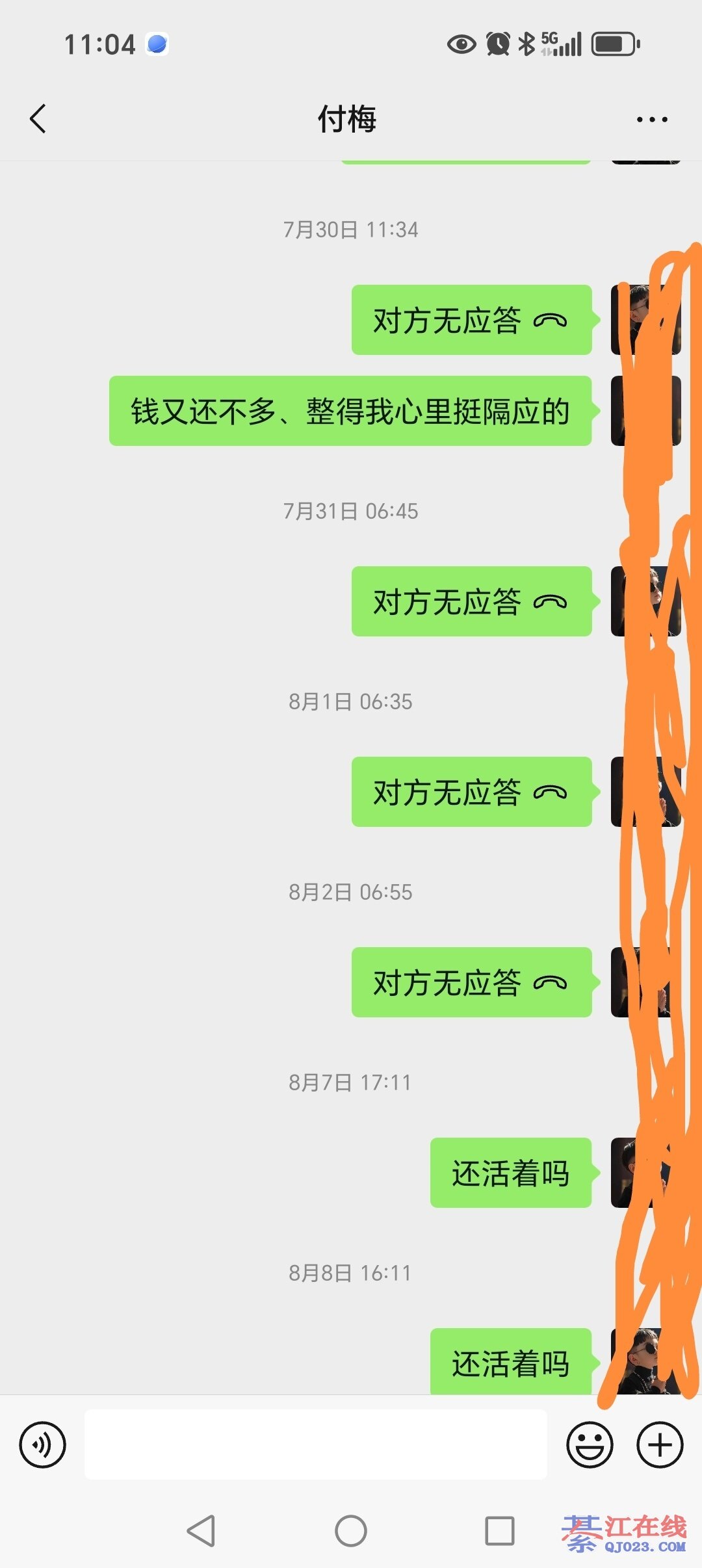This screenshot has width=702, height=1568.
Task: Open the emoji sticker panel
Action: [x=590, y=1444]
